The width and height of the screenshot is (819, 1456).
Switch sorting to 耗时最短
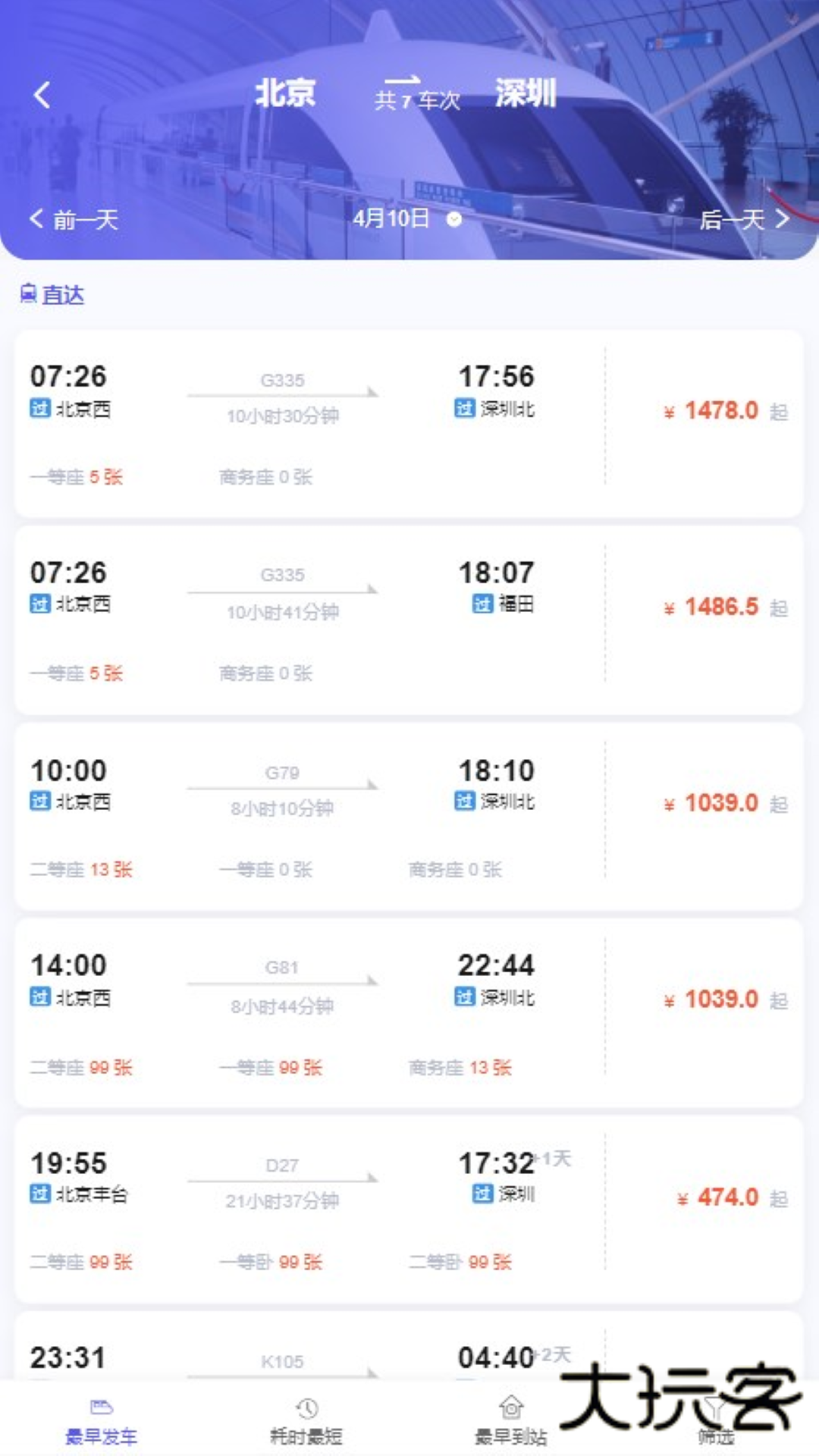tap(306, 1417)
